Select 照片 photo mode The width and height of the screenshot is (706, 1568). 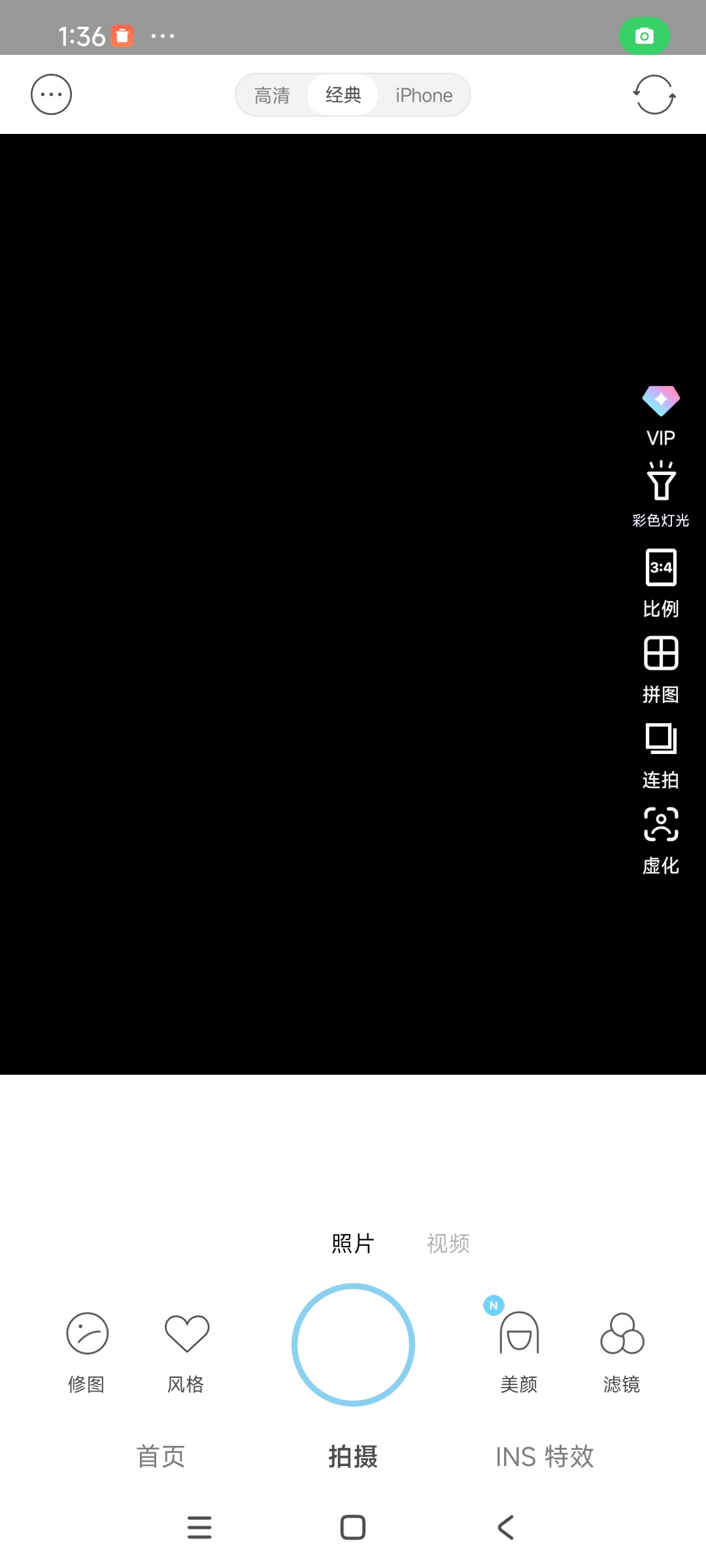coord(353,1243)
